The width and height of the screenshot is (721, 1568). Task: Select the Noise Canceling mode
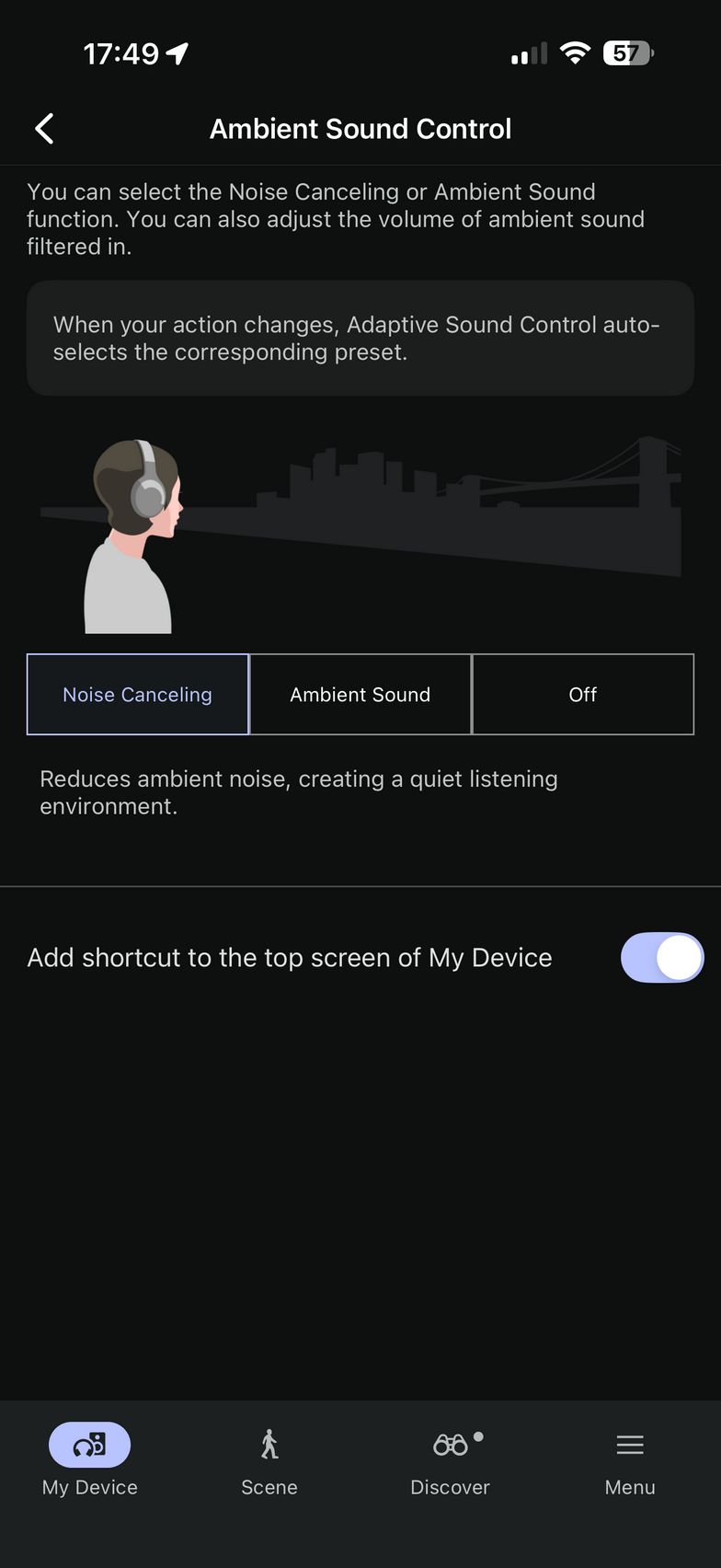click(138, 695)
